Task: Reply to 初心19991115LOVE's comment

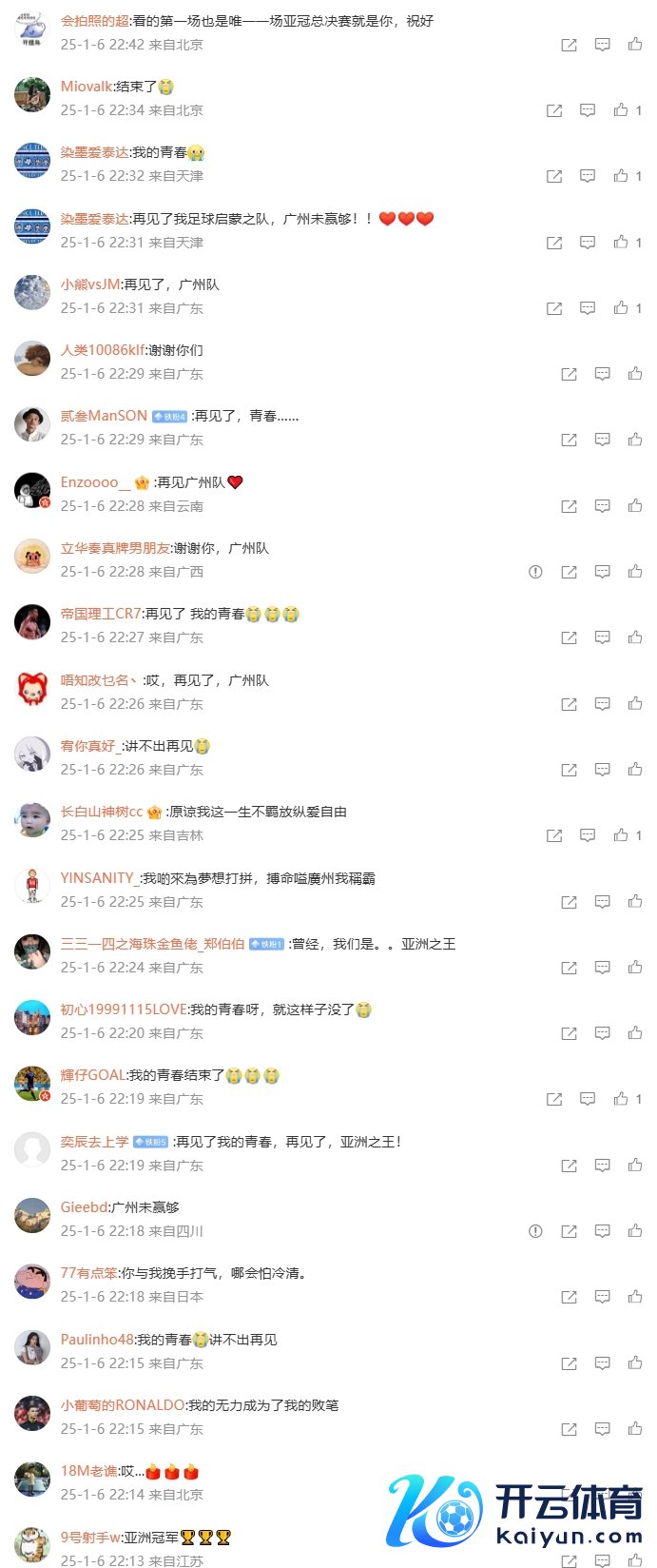Action: (x=602, y=1033)
